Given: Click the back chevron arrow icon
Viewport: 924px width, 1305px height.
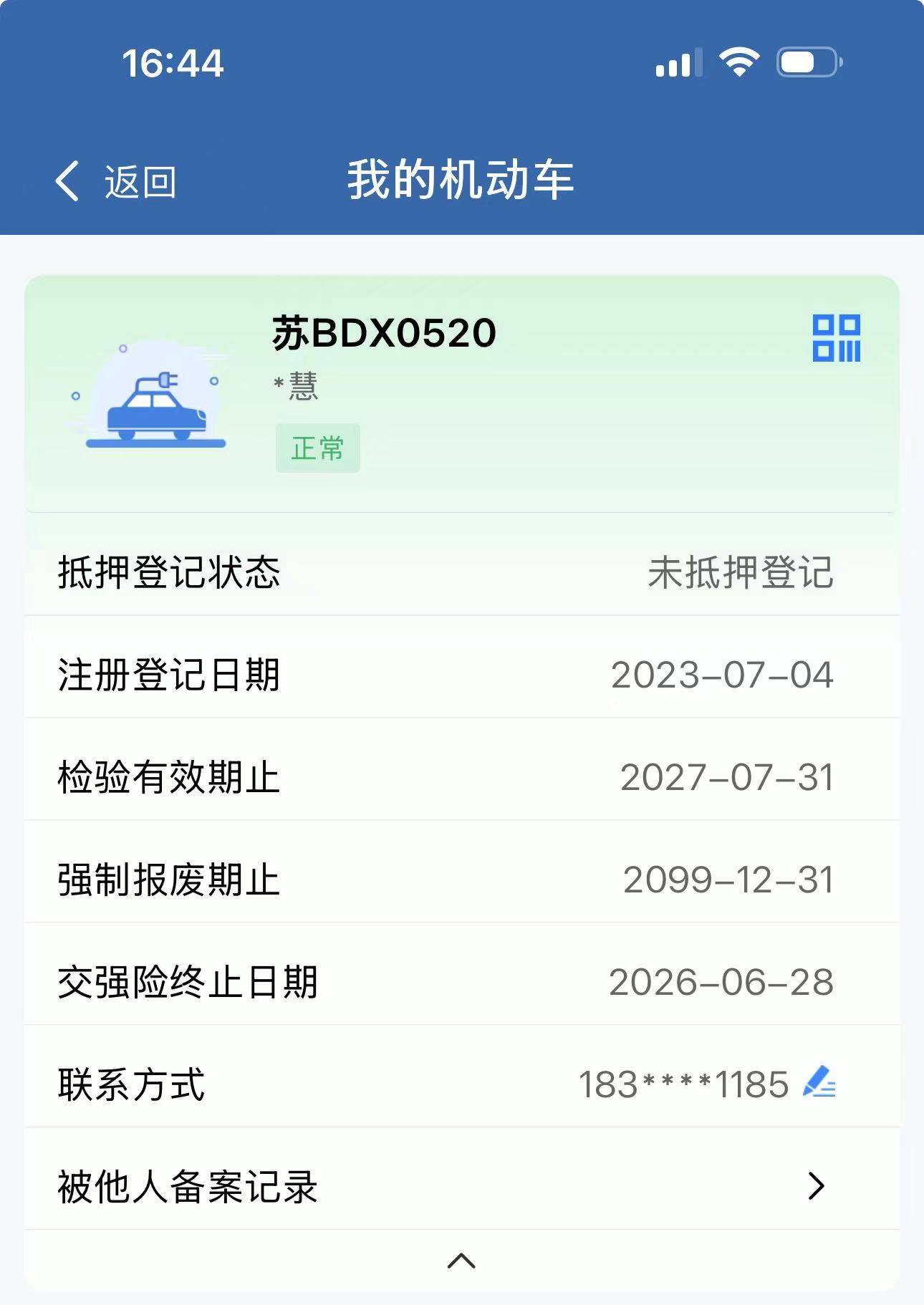Looking at the screenshot, I should click(68, 181).
